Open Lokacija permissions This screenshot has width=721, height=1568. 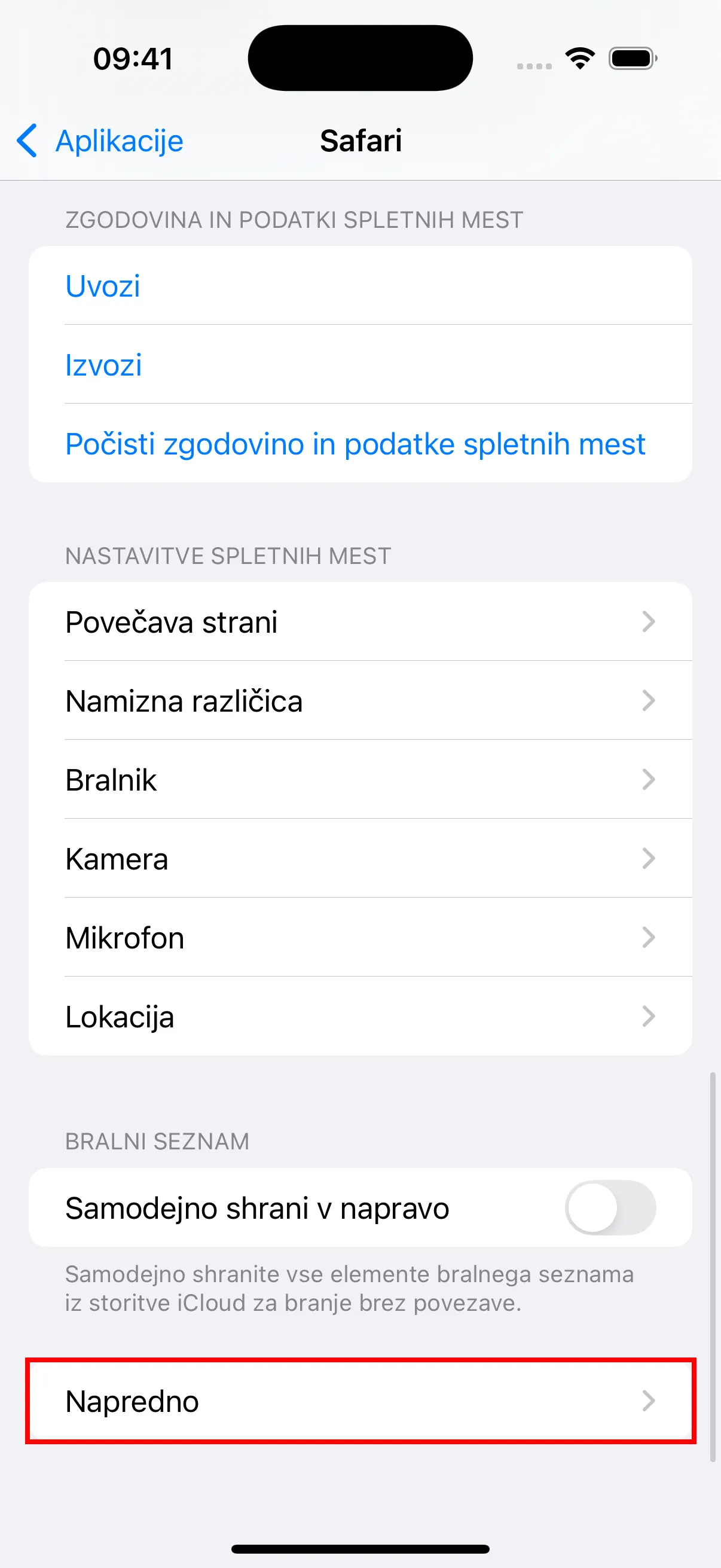tap(359, 1017)
